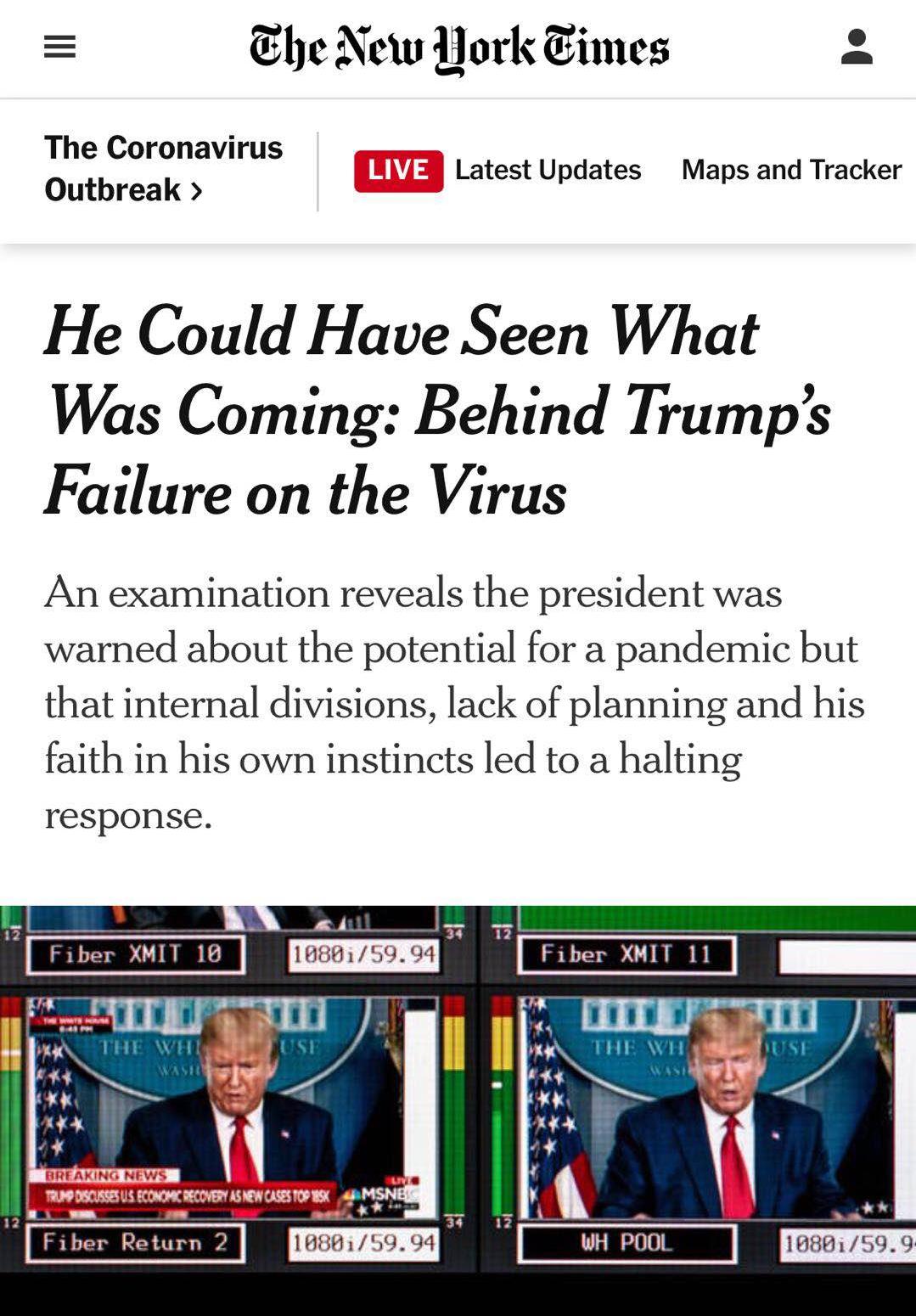Open The Coronavirus Outbreak section
Screen dimensions: 916x1316
pyautogui.click(x=163, y=168)
